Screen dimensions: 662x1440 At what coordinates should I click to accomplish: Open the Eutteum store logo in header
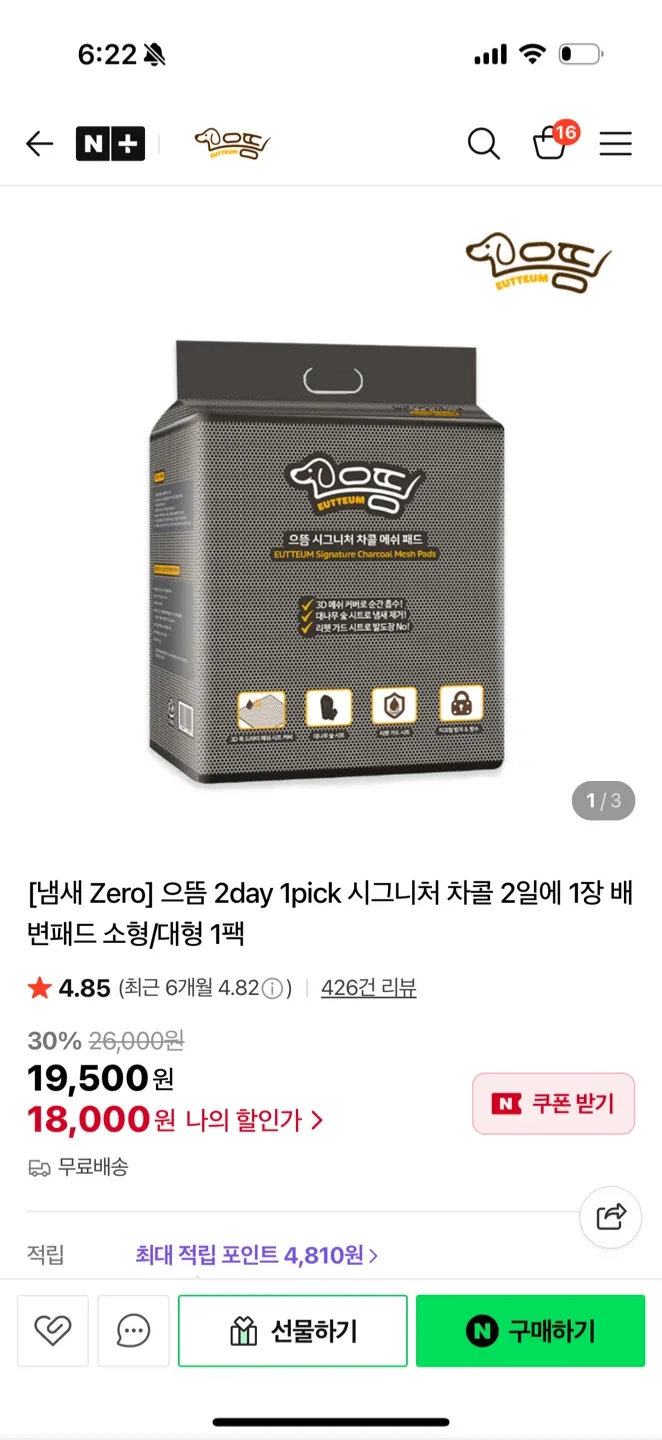click(232, 144)
